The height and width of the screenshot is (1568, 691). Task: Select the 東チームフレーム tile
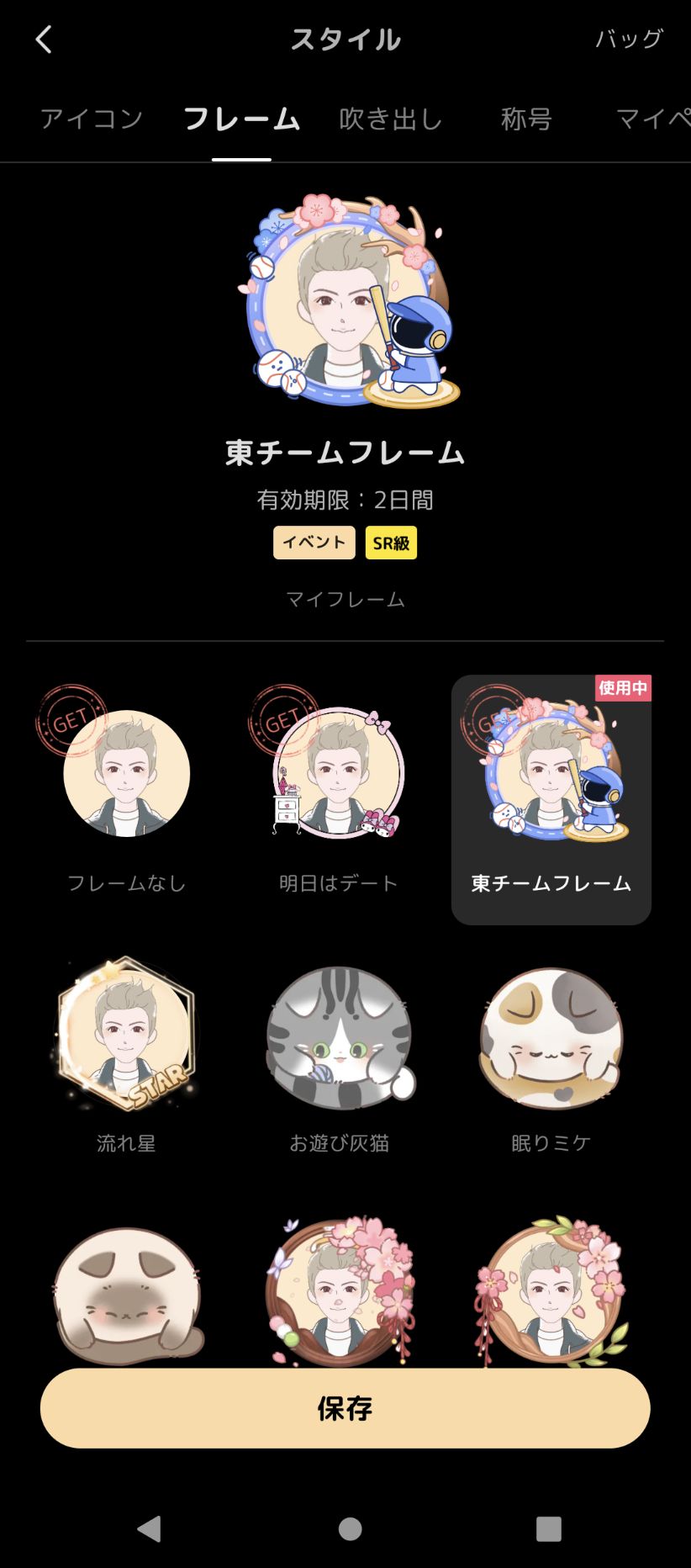[x=551, y=799]
